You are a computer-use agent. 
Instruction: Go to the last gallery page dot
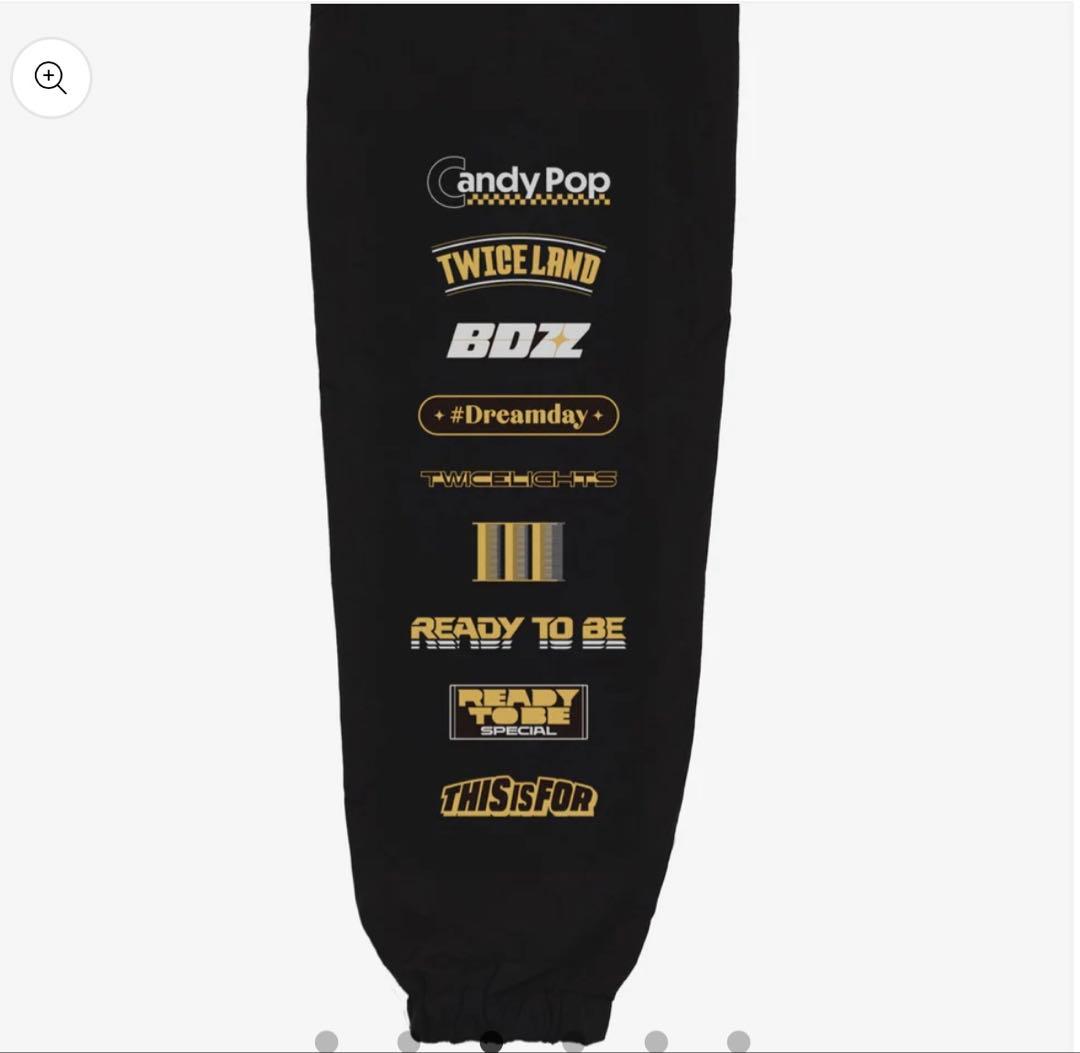coord(738,1042)
